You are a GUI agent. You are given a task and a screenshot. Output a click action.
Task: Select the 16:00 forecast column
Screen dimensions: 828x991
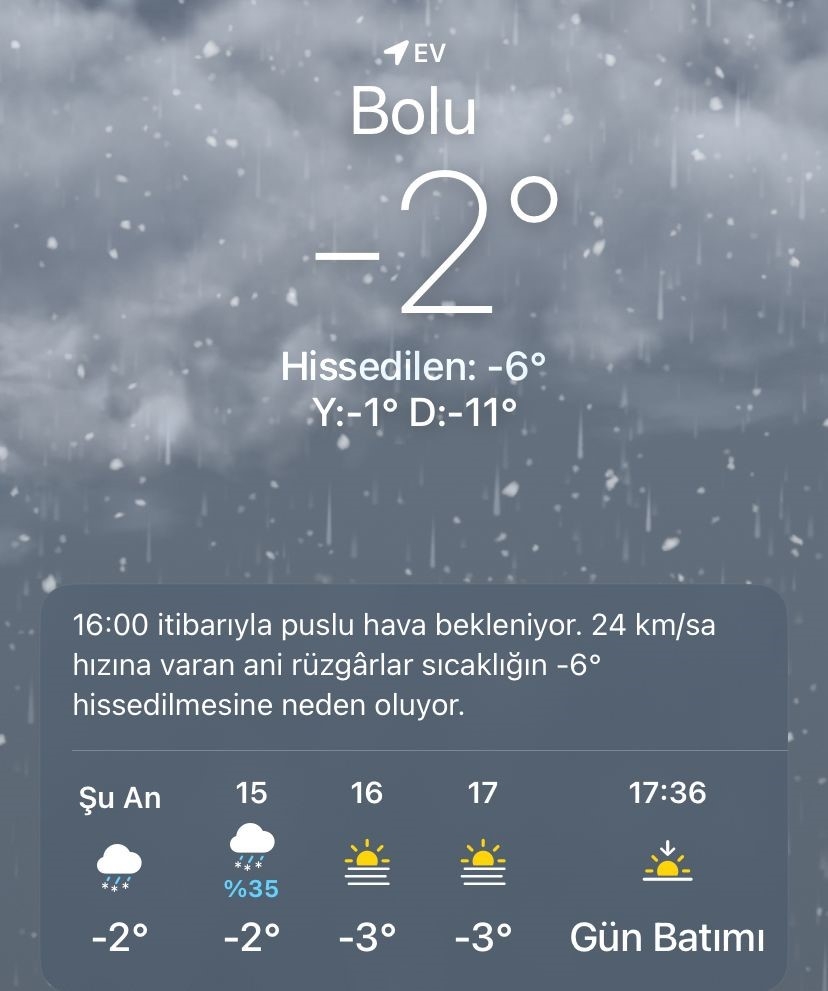[367, 865]
